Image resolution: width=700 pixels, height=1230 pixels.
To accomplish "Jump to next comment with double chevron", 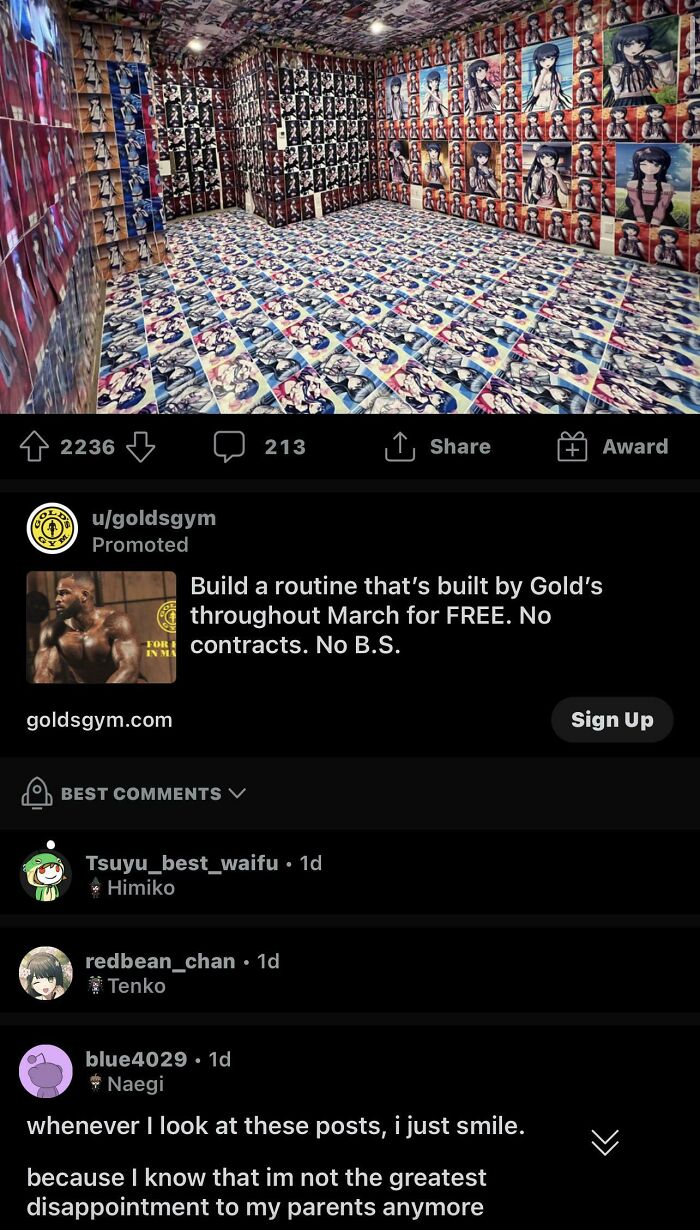I will [x=605, y=1142].
